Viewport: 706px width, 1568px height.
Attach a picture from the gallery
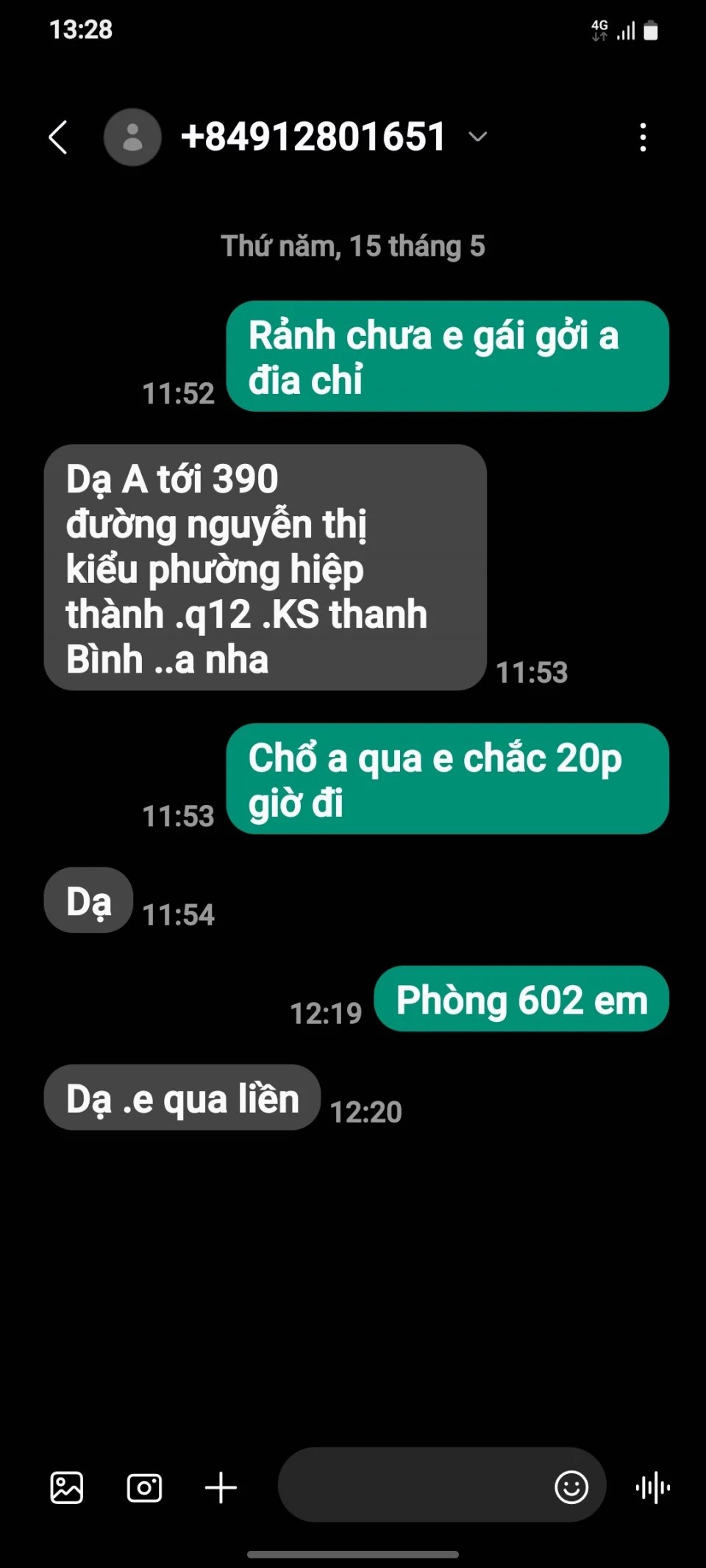click(66, 1489)
